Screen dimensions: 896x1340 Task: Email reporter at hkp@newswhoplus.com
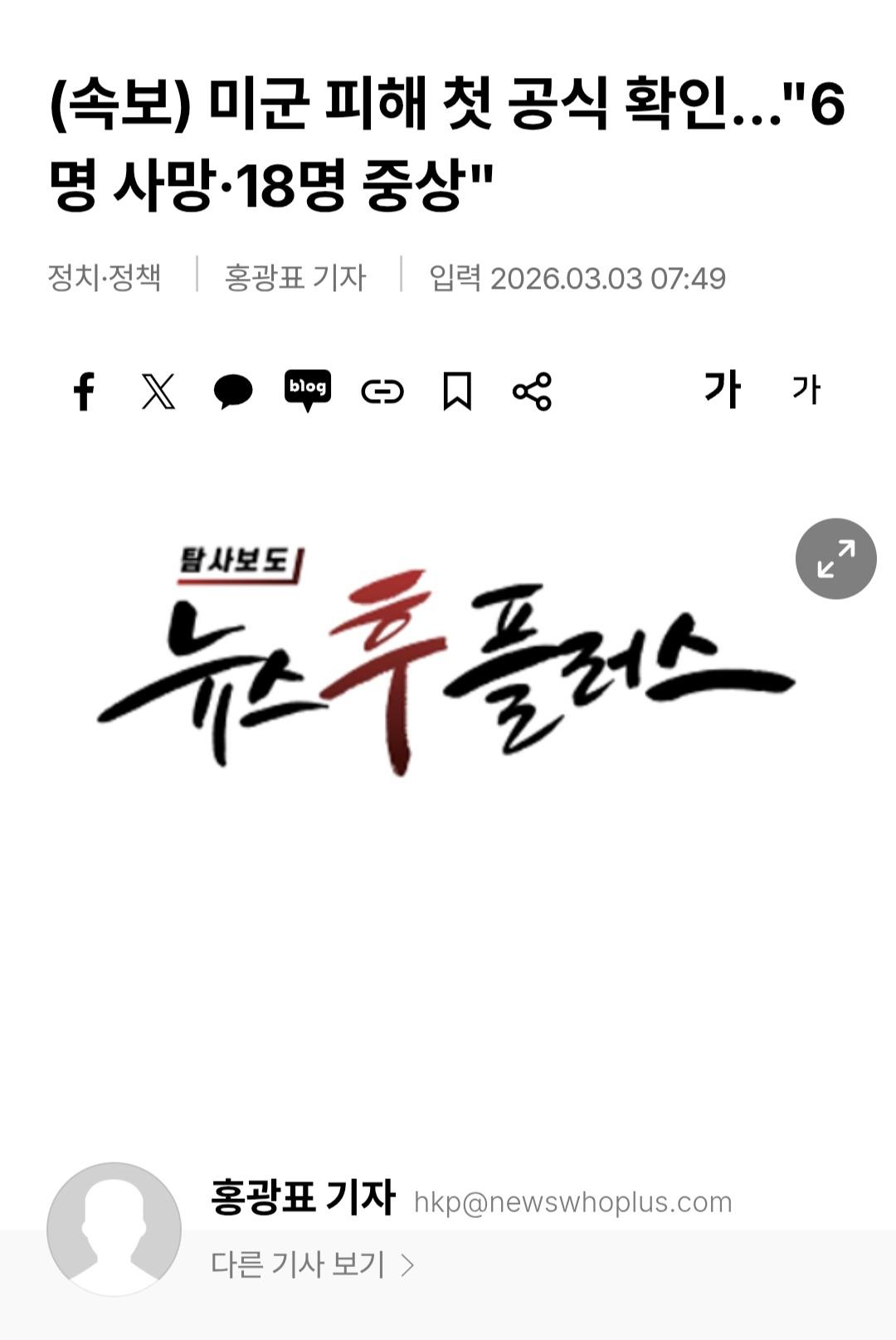(572, 1202)
